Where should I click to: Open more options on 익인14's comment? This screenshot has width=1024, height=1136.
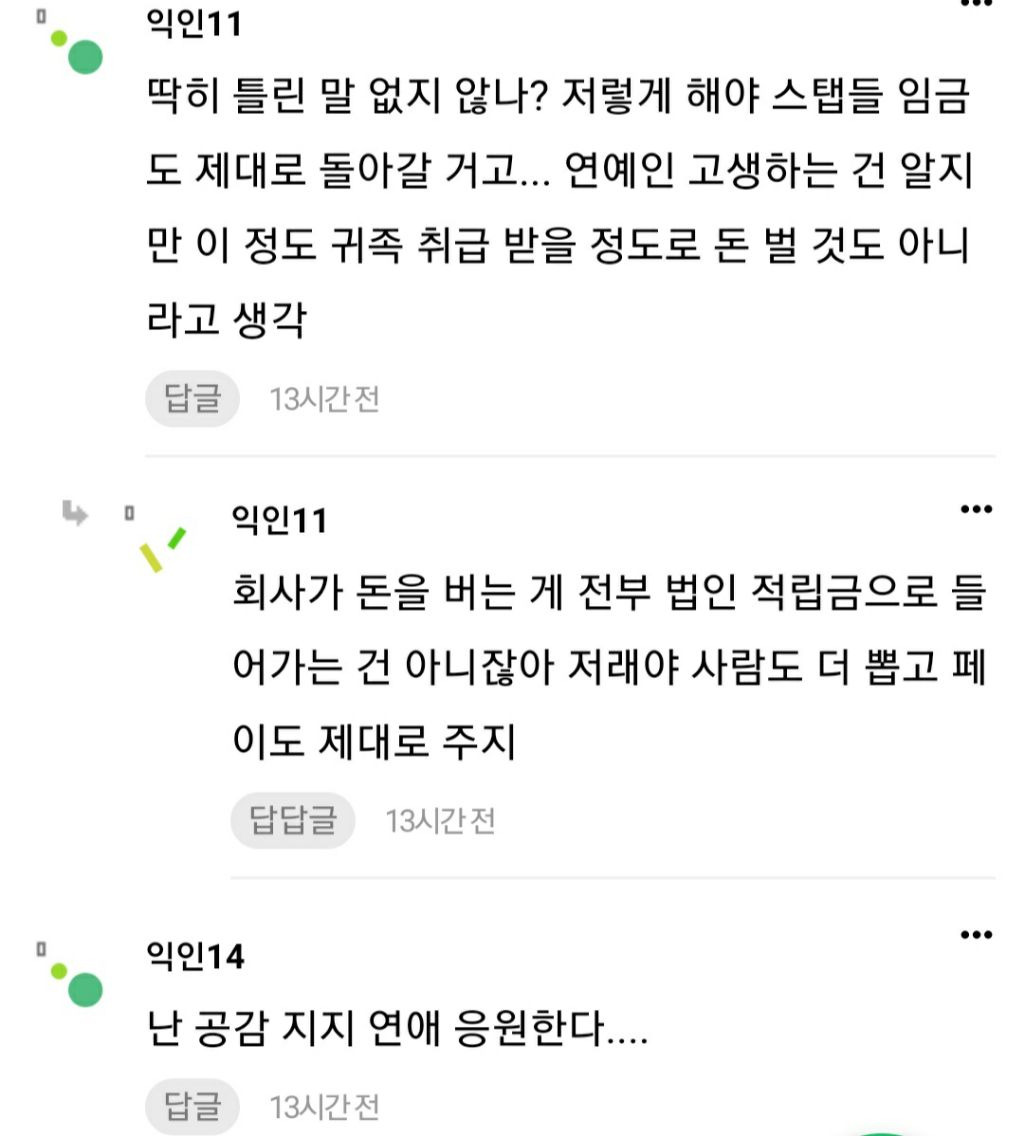[x=974, y=935]
